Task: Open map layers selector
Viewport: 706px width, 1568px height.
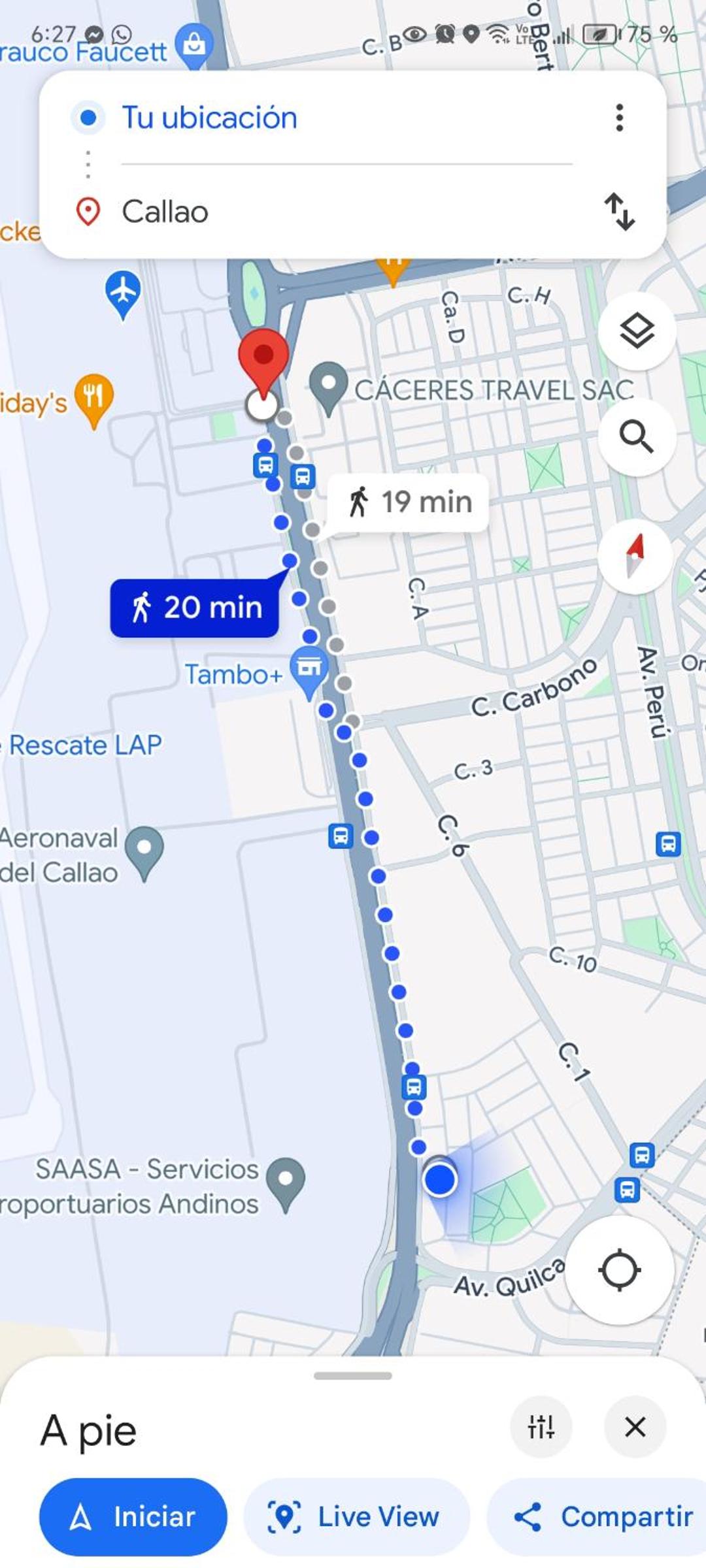Action: point(637,331)
